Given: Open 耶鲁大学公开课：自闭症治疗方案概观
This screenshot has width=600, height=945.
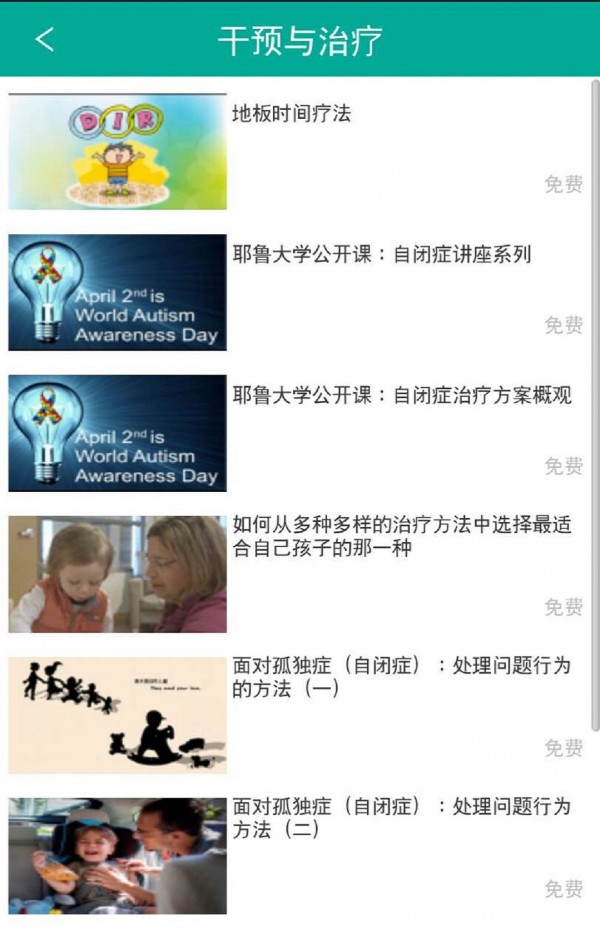Looking at the screenshot, I should coord(401,396).
